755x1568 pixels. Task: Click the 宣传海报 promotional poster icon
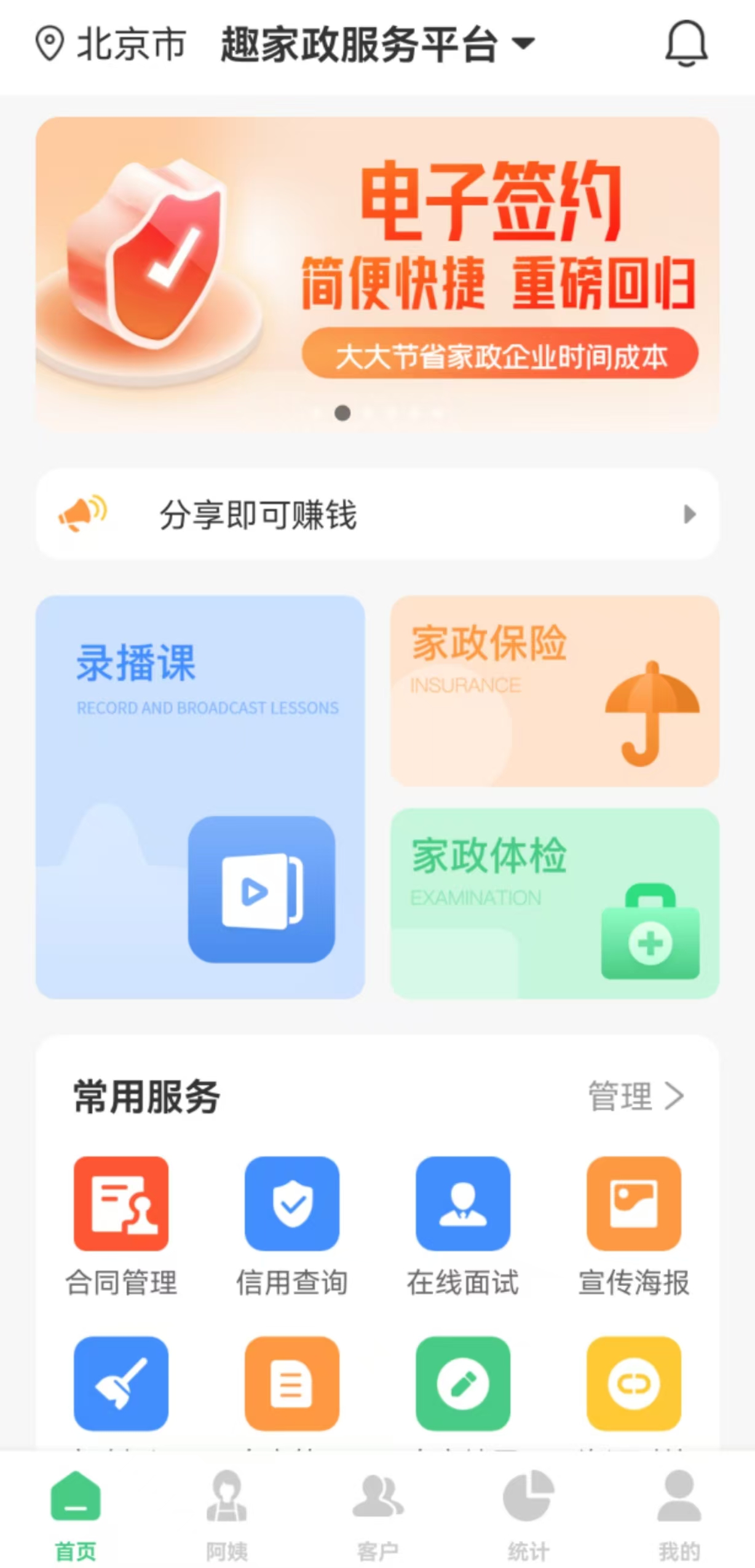click(x=634, y=1205)
